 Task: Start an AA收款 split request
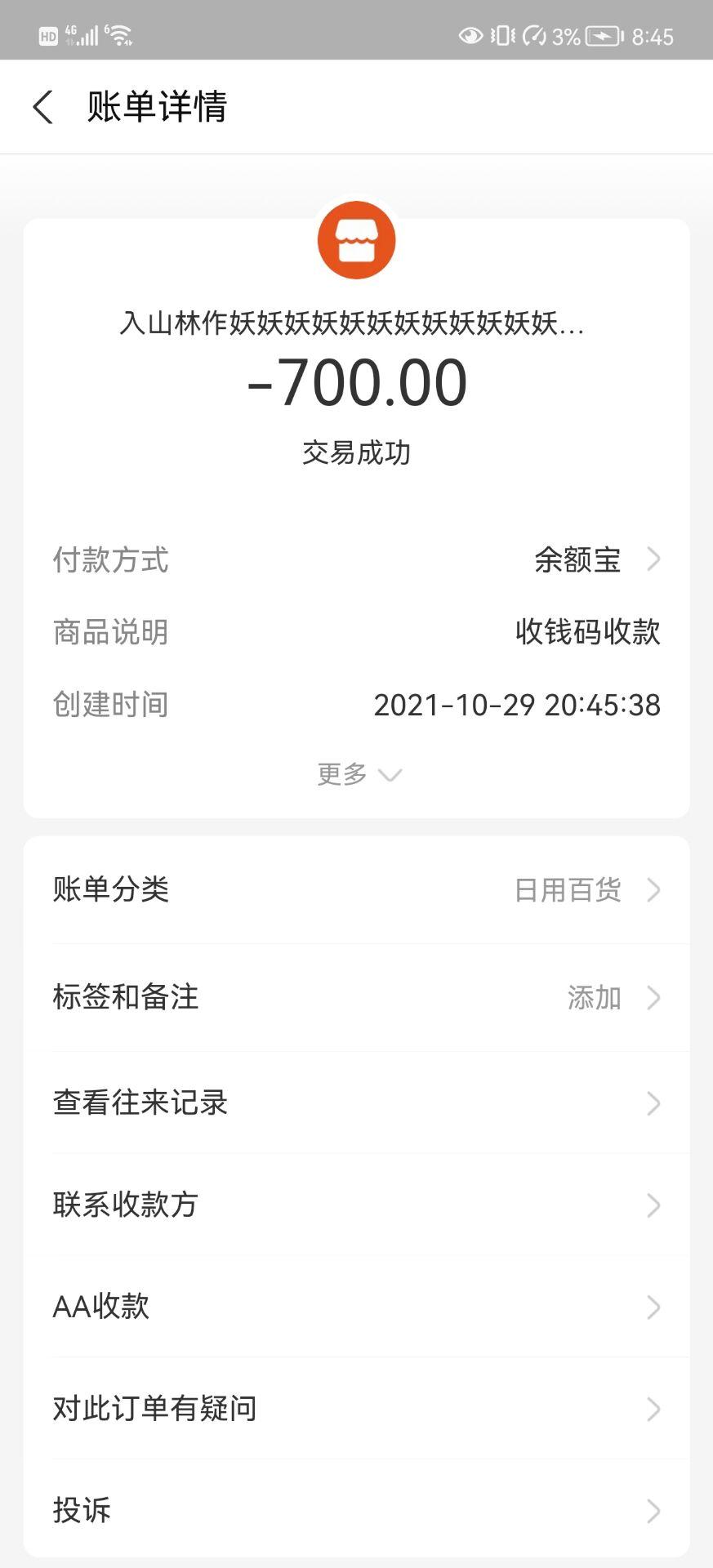click(356, 1307)
